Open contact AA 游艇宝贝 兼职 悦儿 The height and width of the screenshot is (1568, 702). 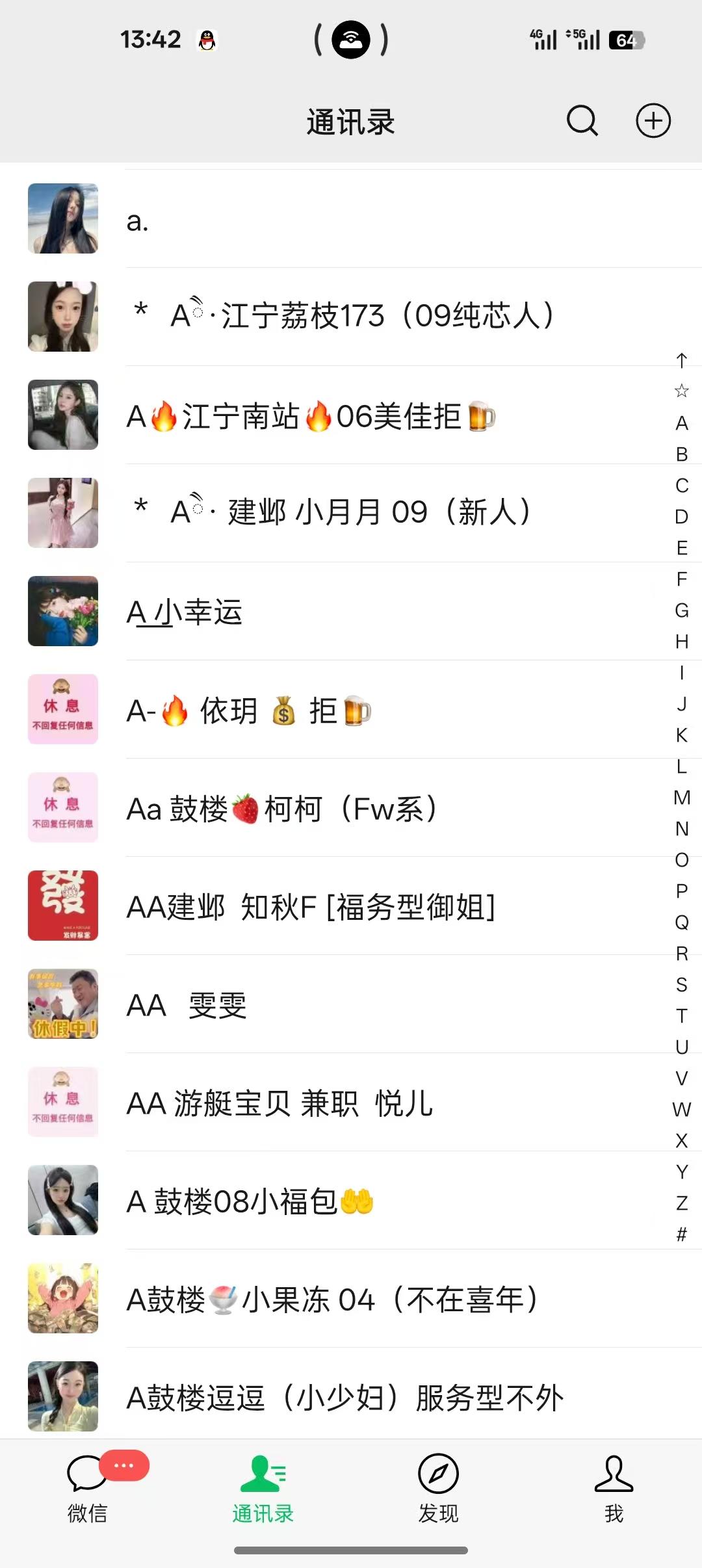click(351, 1103)
